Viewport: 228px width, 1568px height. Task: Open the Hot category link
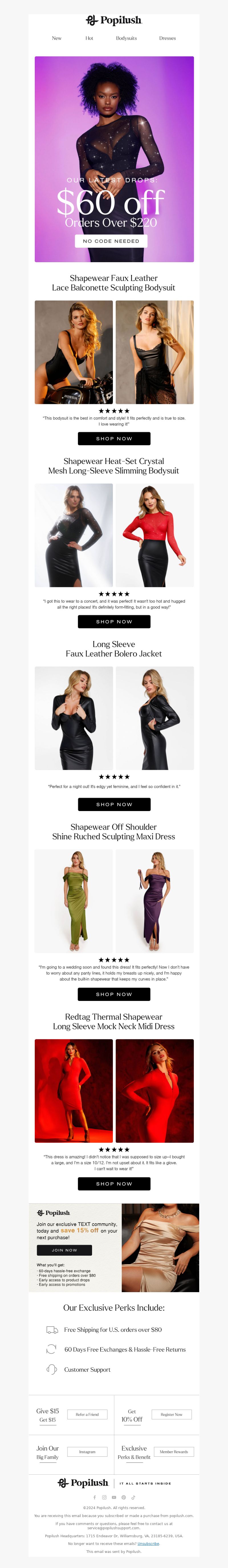89,38
